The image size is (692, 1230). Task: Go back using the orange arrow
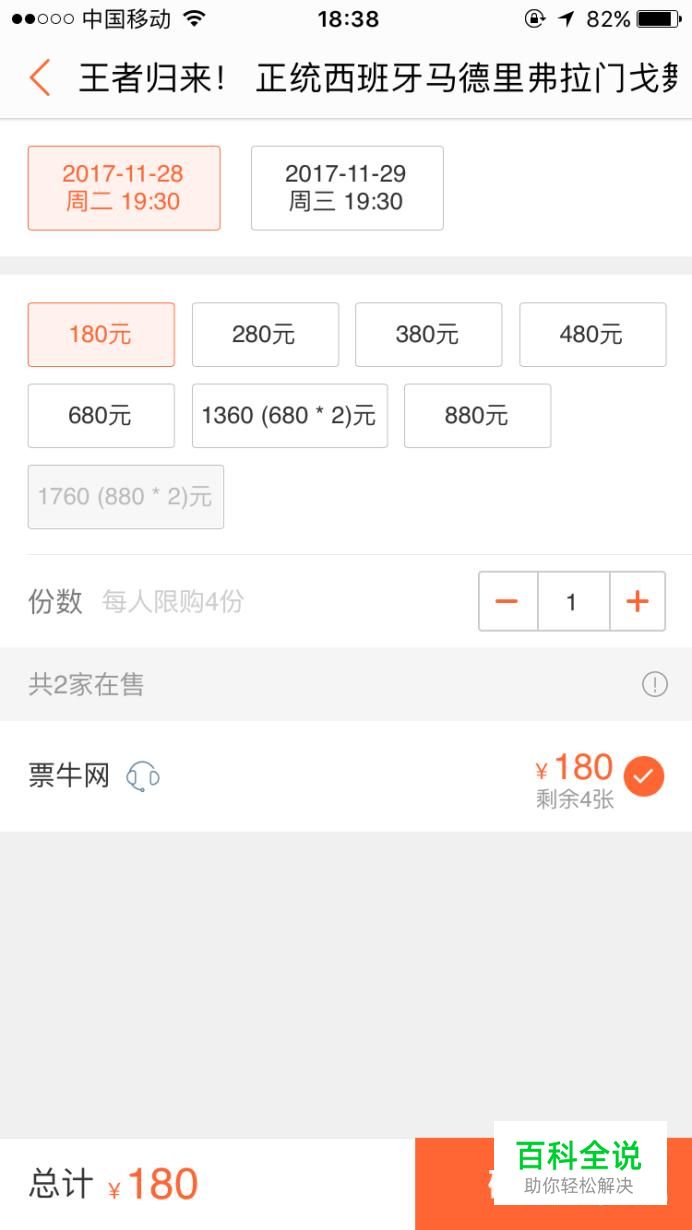click(40, 78)
